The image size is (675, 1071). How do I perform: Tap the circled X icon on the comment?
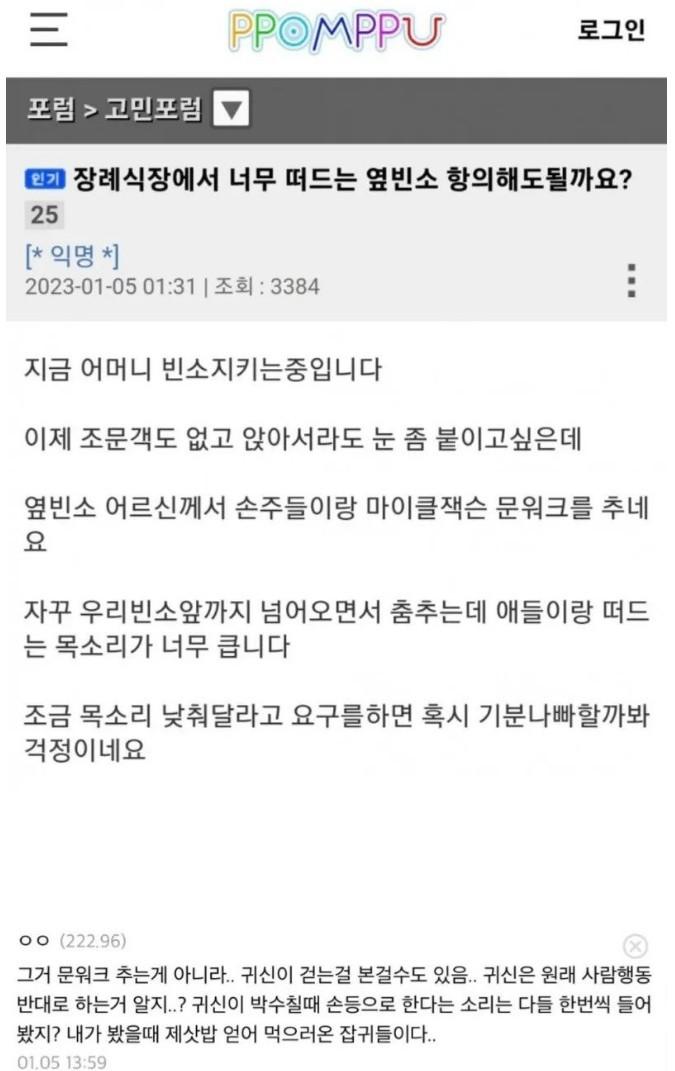635,946
